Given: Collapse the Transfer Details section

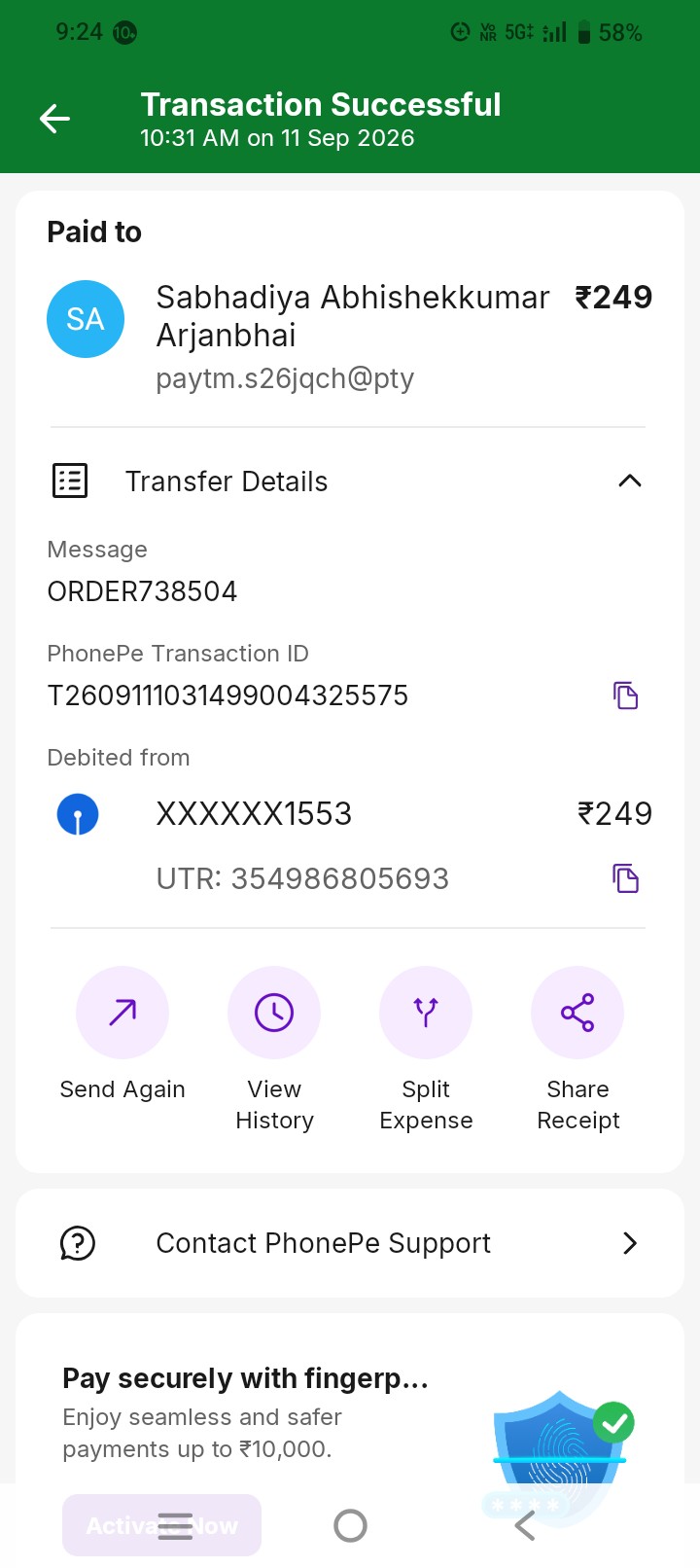Looking at the screenshot, I should [630, 481].
